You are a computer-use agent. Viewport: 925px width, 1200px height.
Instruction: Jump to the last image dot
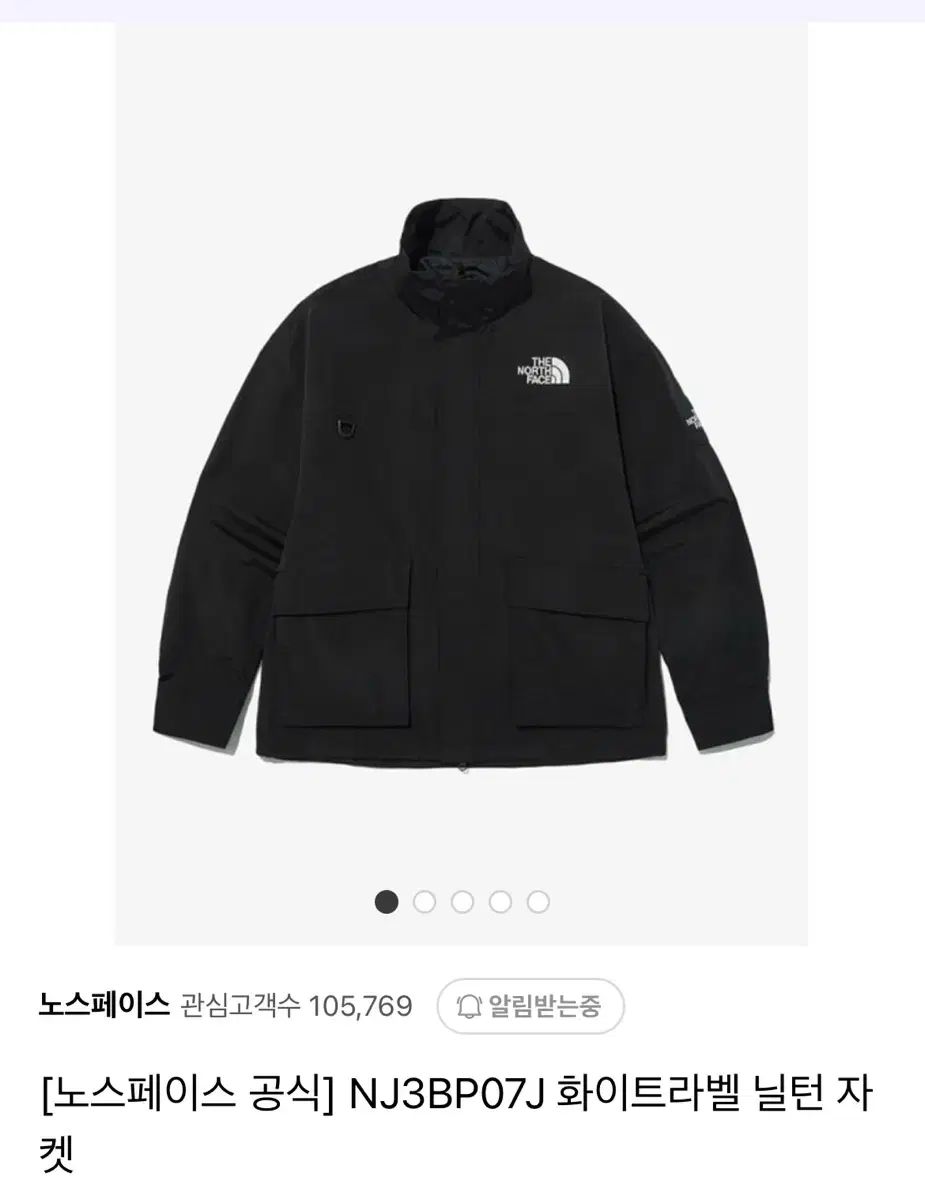click(538, 902)
